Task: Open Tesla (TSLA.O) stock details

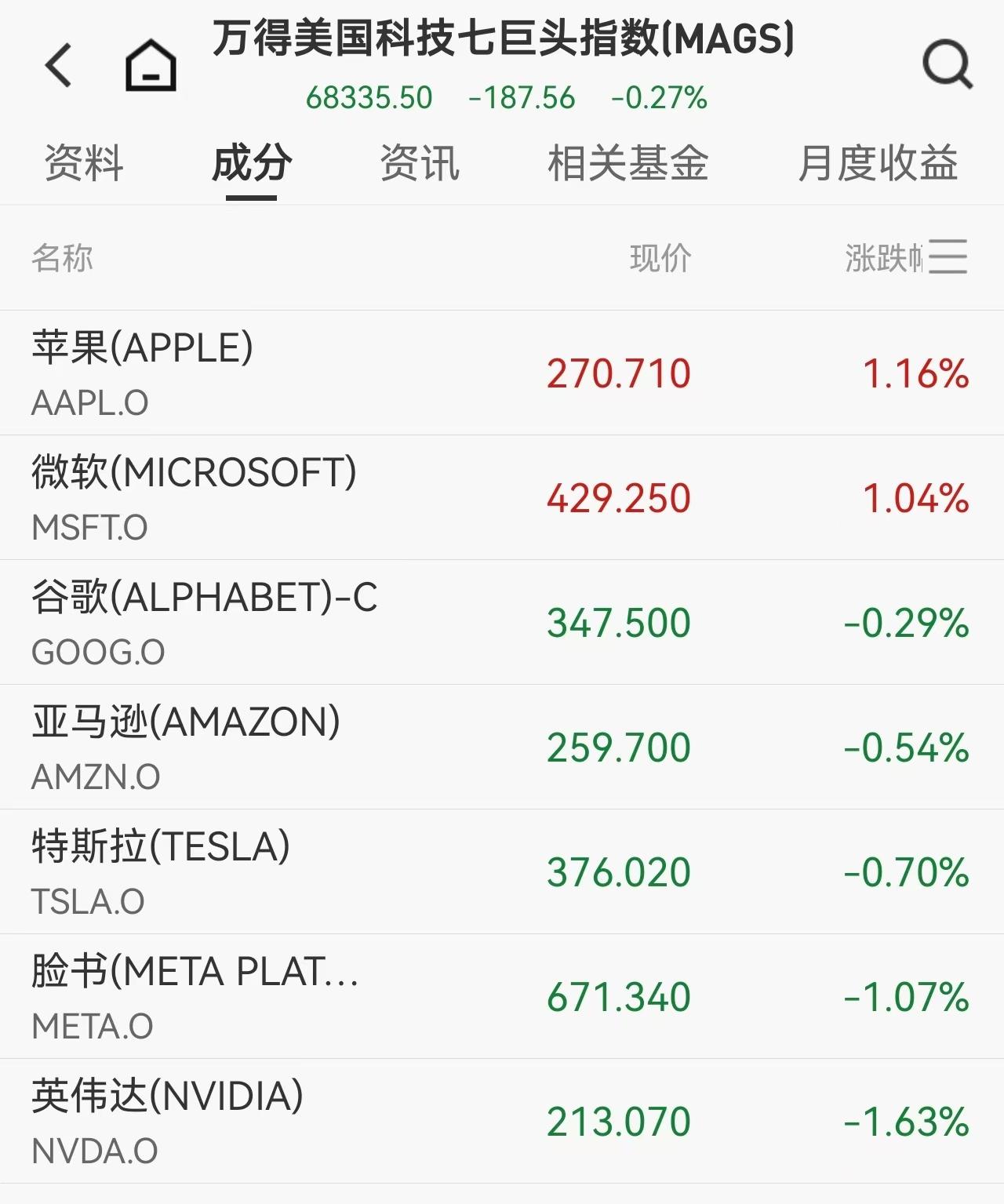Action: point(502,871)
